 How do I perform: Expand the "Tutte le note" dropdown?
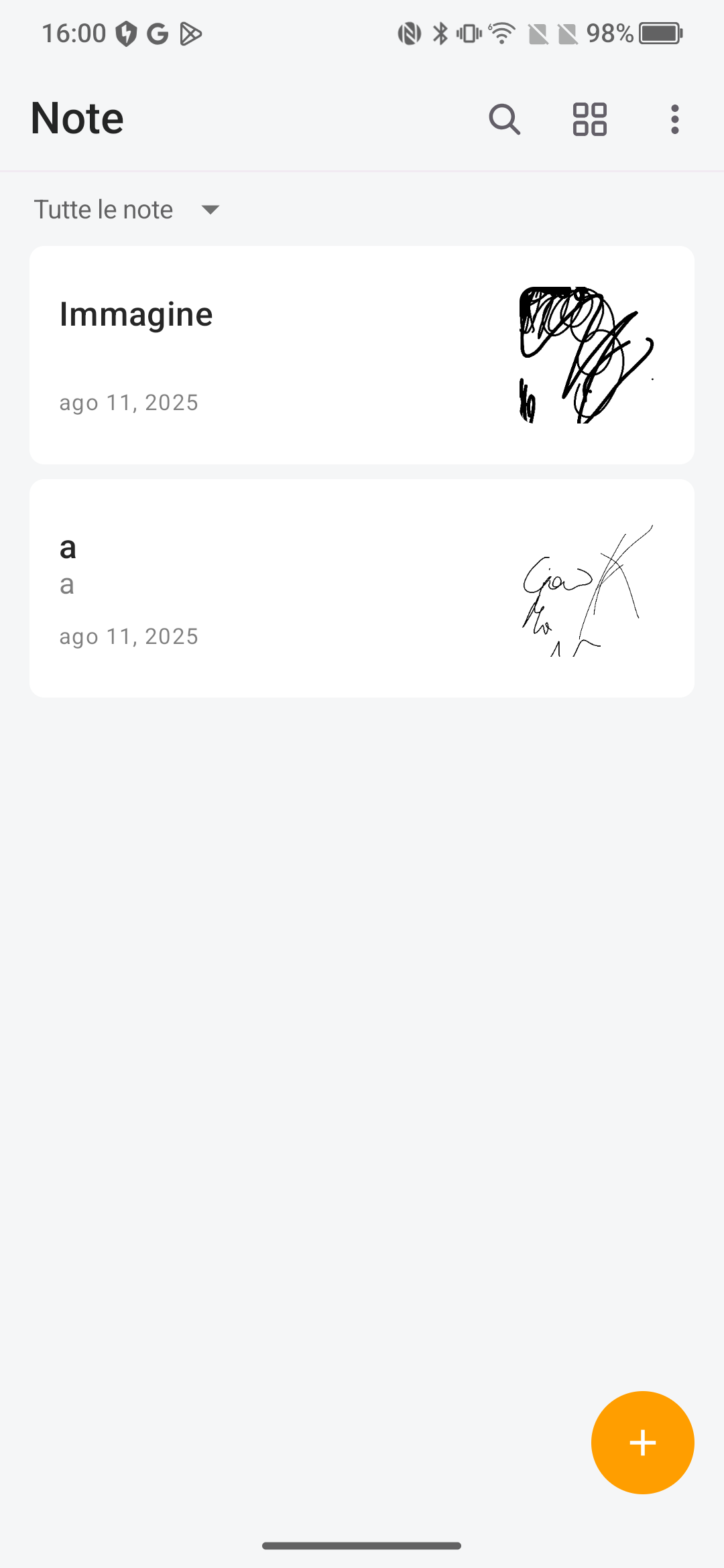127,210
